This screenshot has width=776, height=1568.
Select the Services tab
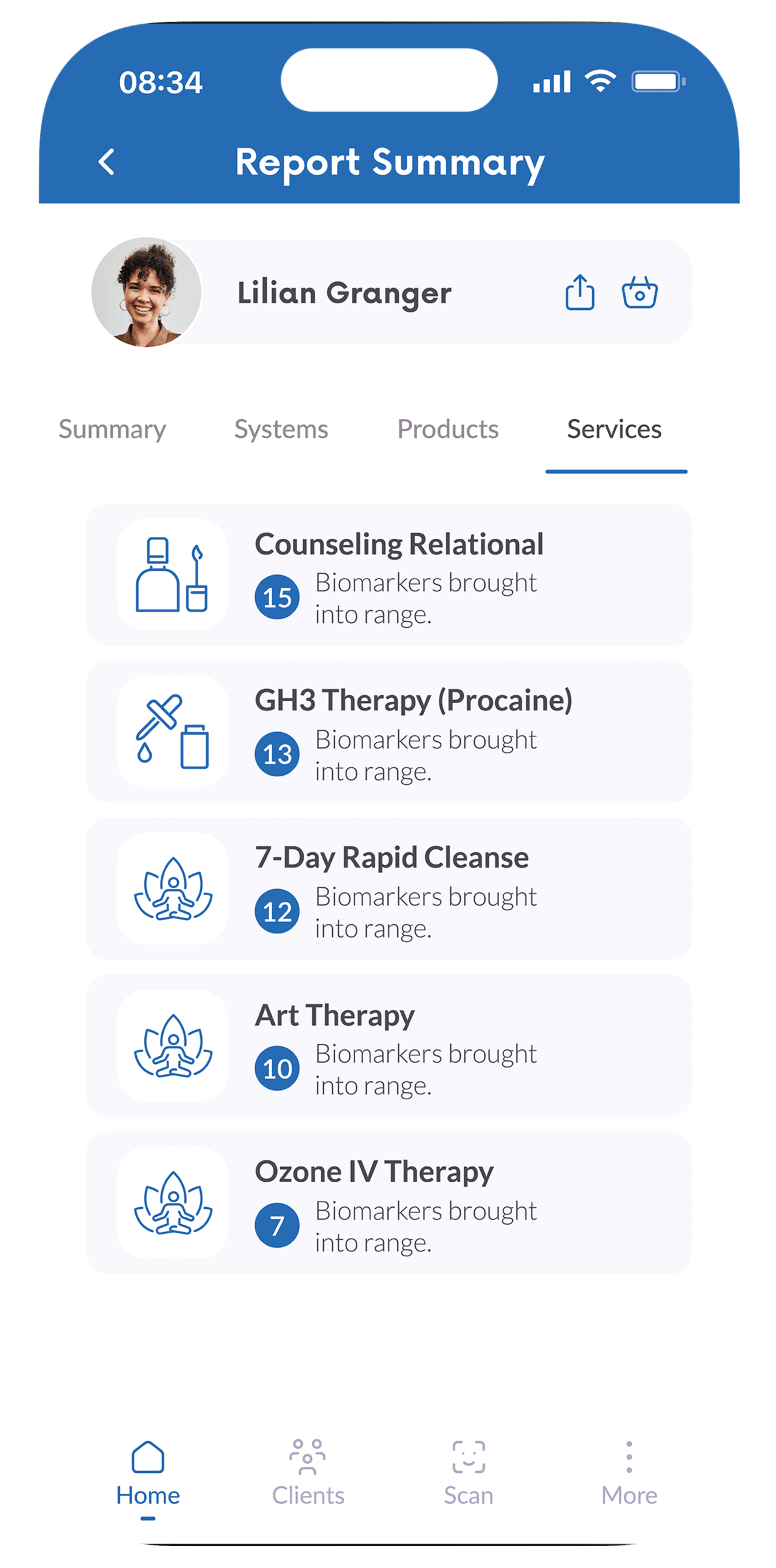(615, 429)
